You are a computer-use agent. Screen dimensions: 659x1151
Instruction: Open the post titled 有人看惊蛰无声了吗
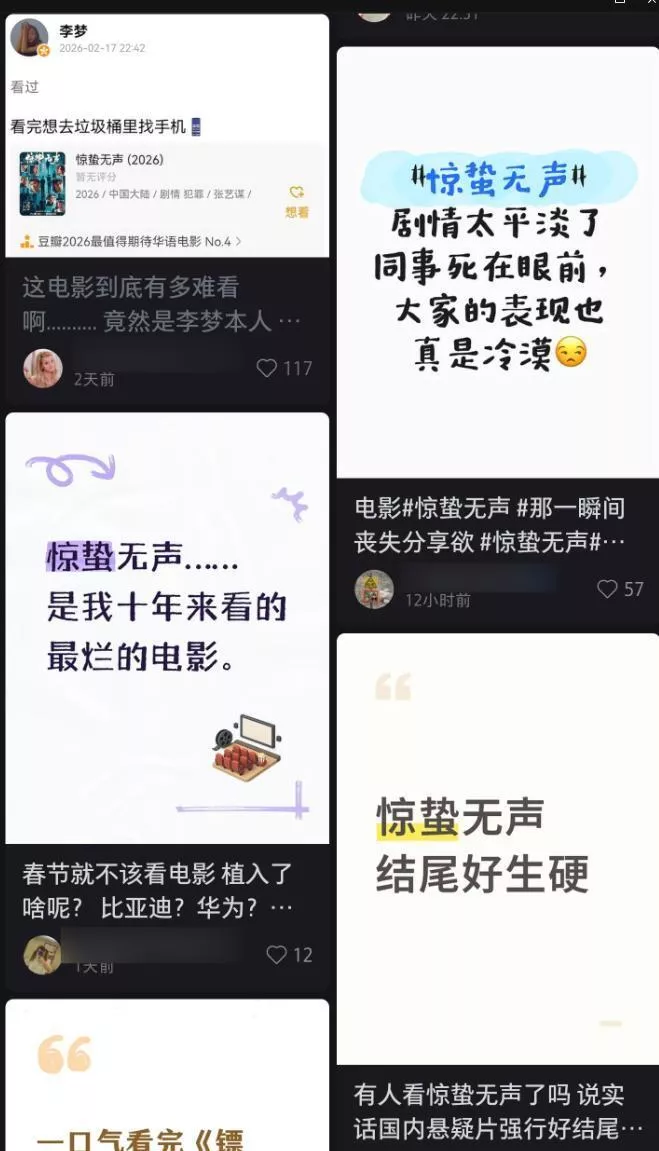tap(498, 1111)
